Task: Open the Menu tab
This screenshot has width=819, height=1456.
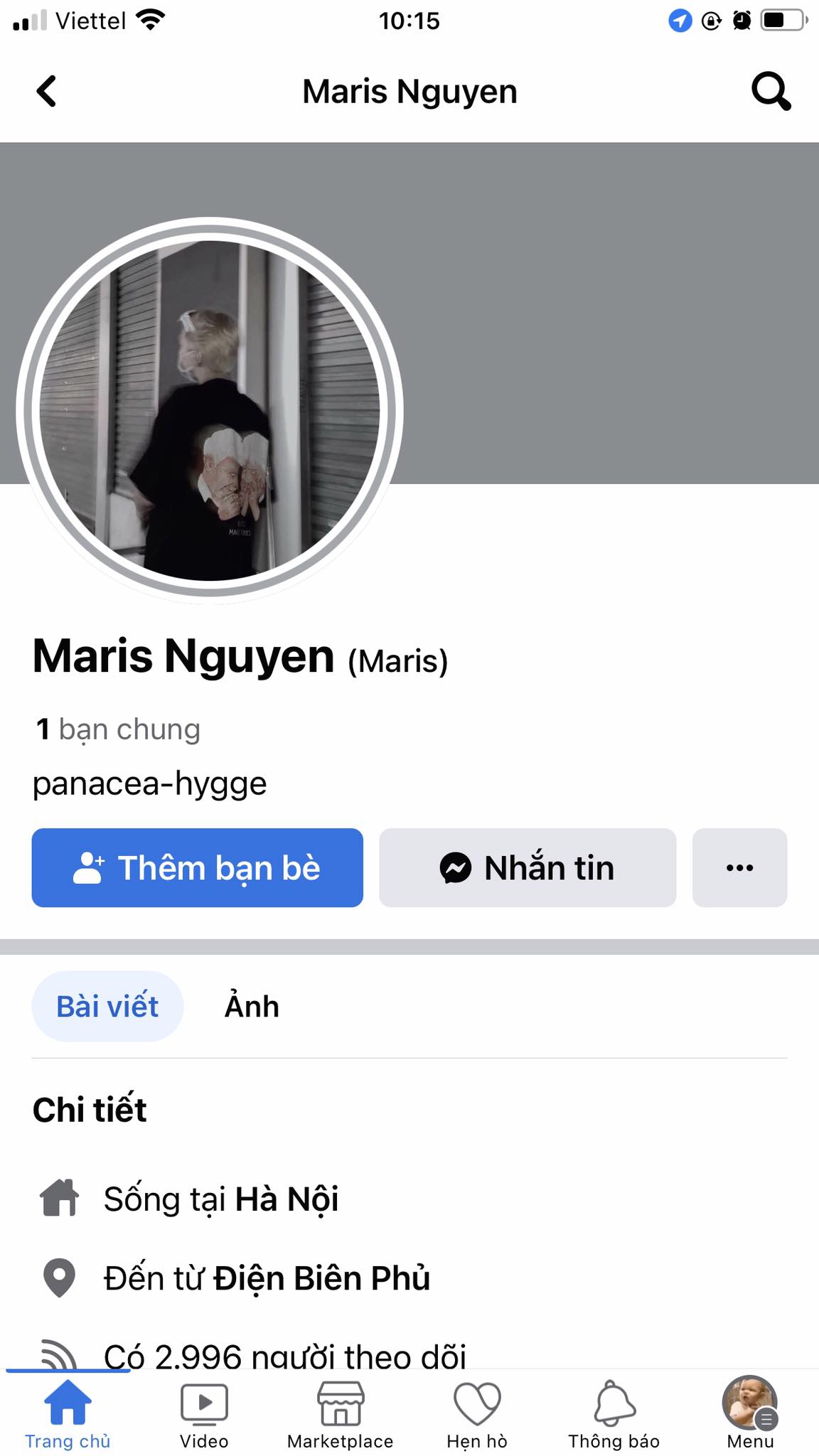Action: 750,1413
